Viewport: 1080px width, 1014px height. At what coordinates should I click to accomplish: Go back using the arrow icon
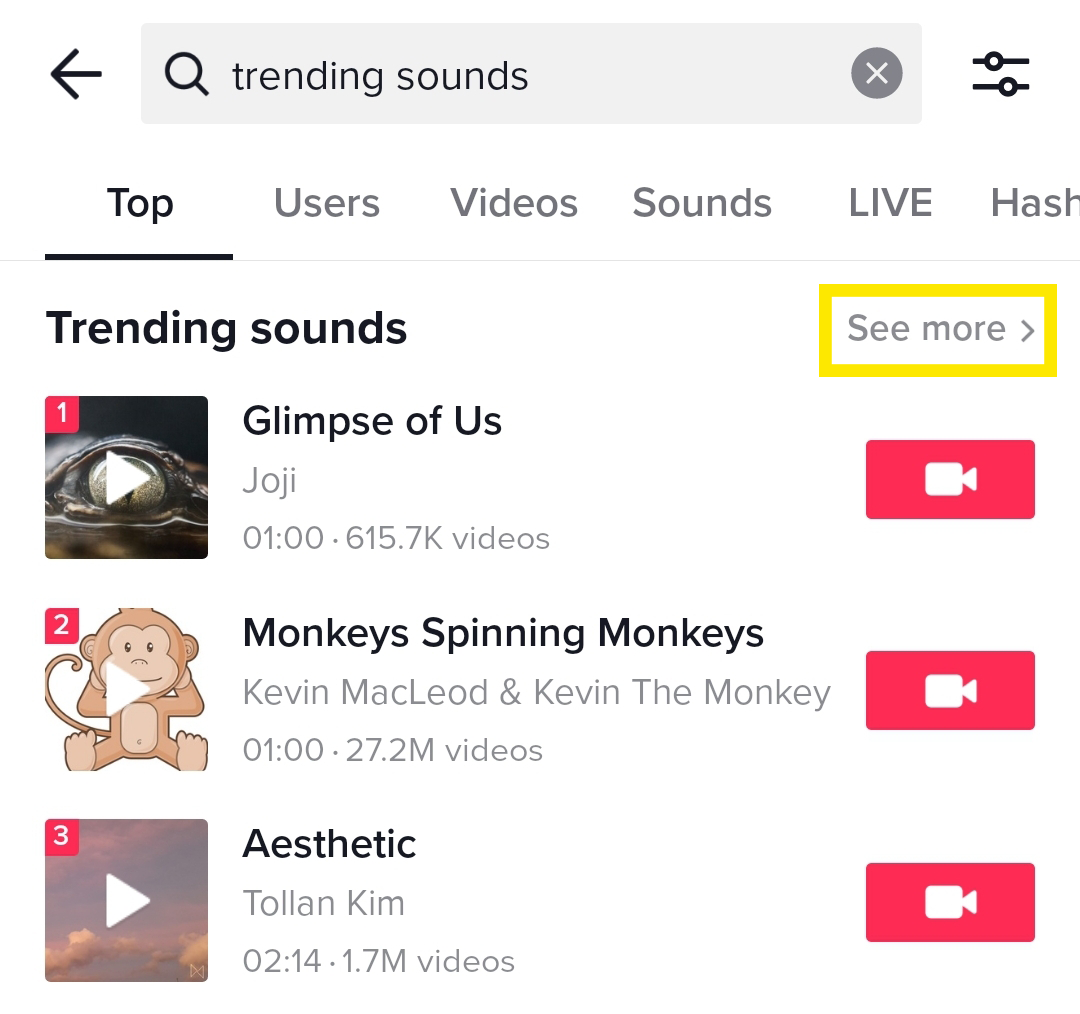click(x=76, y=75)
